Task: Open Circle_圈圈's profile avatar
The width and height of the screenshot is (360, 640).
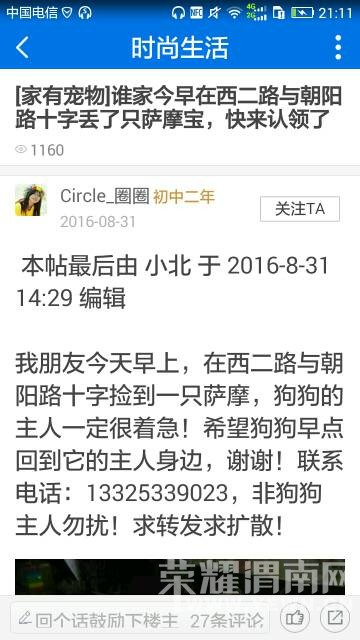Action: (x=31, y=200)
